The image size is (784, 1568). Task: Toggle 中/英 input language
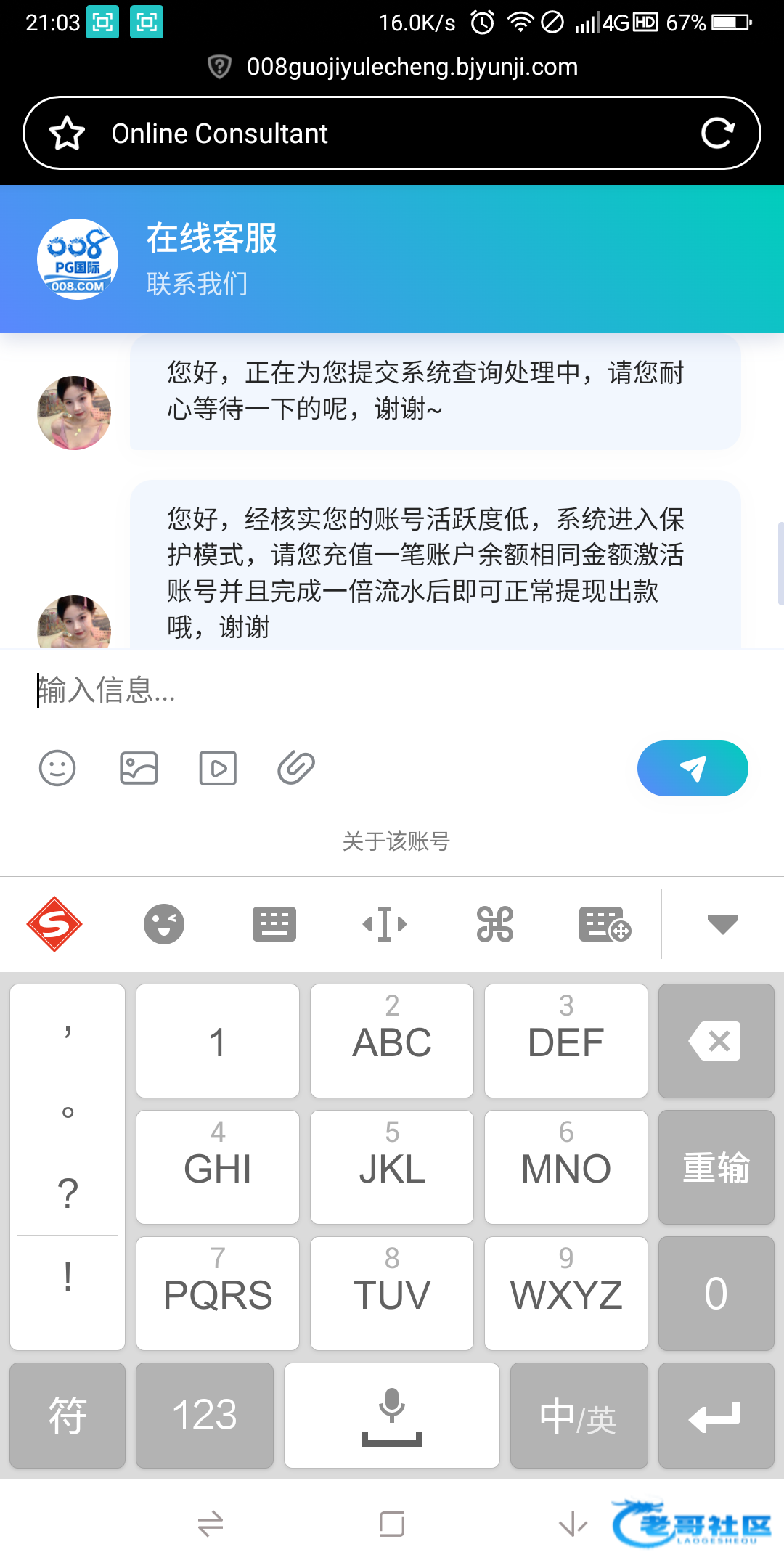(x=579, y=1416)
